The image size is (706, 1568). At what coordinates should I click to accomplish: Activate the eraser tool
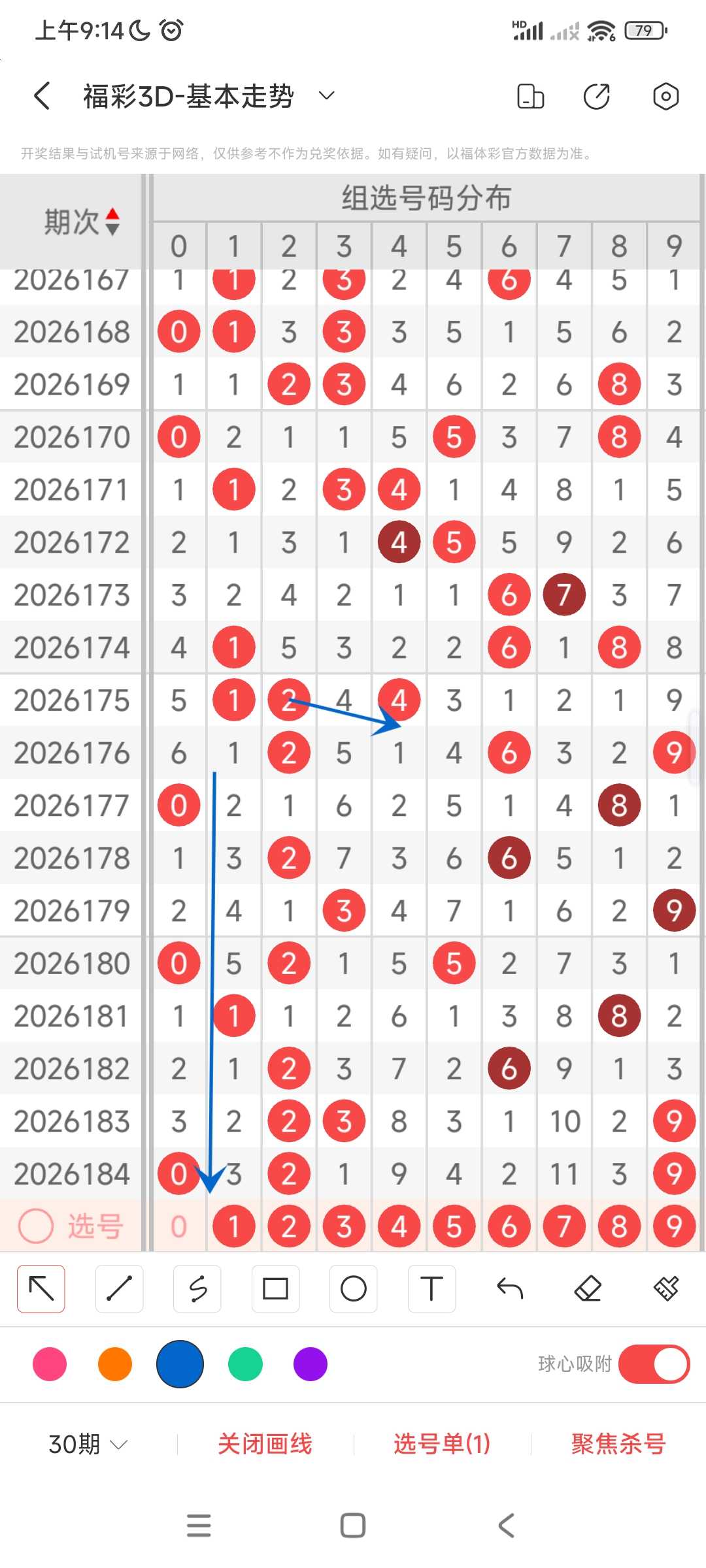click(588, 1288)
